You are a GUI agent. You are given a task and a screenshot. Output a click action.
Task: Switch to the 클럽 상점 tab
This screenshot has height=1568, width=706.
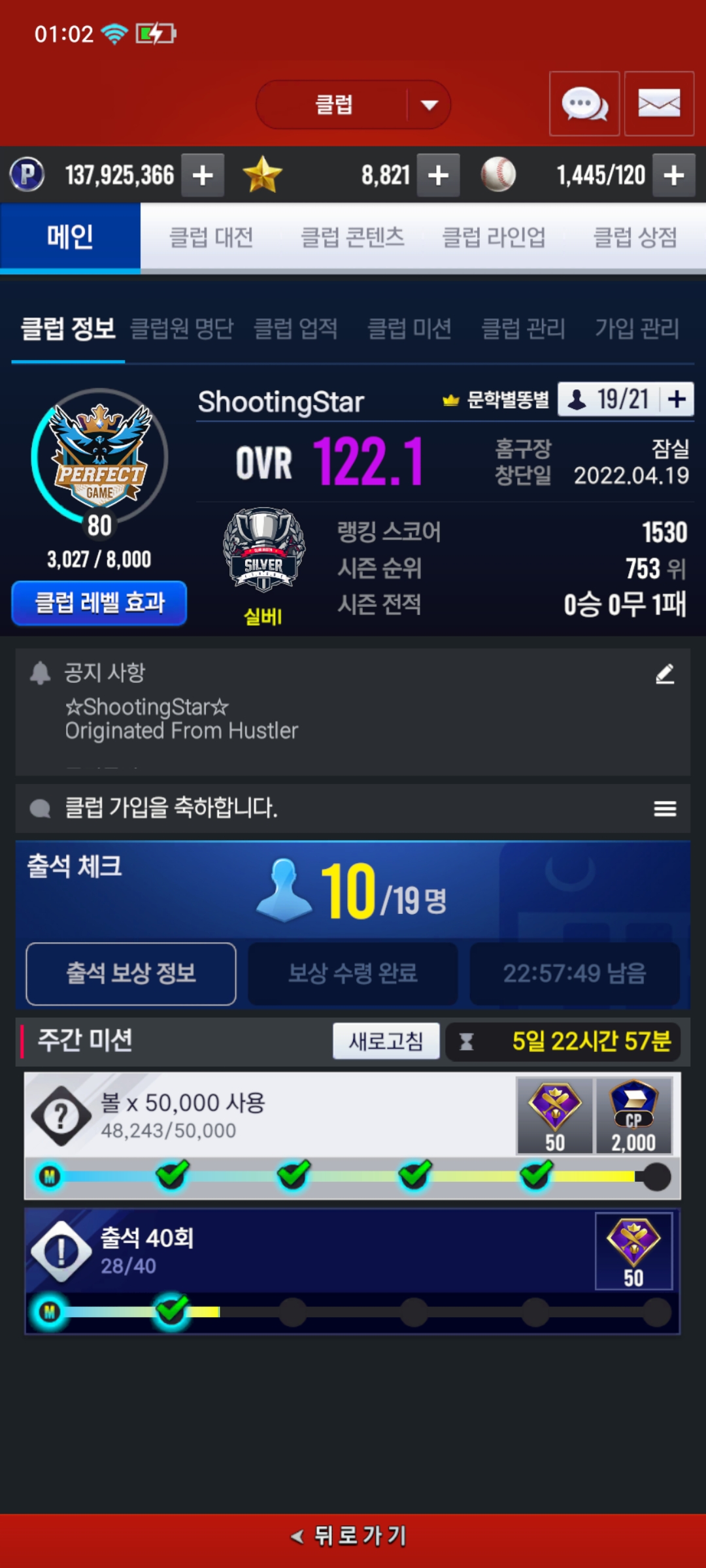(x=635, y=237)
